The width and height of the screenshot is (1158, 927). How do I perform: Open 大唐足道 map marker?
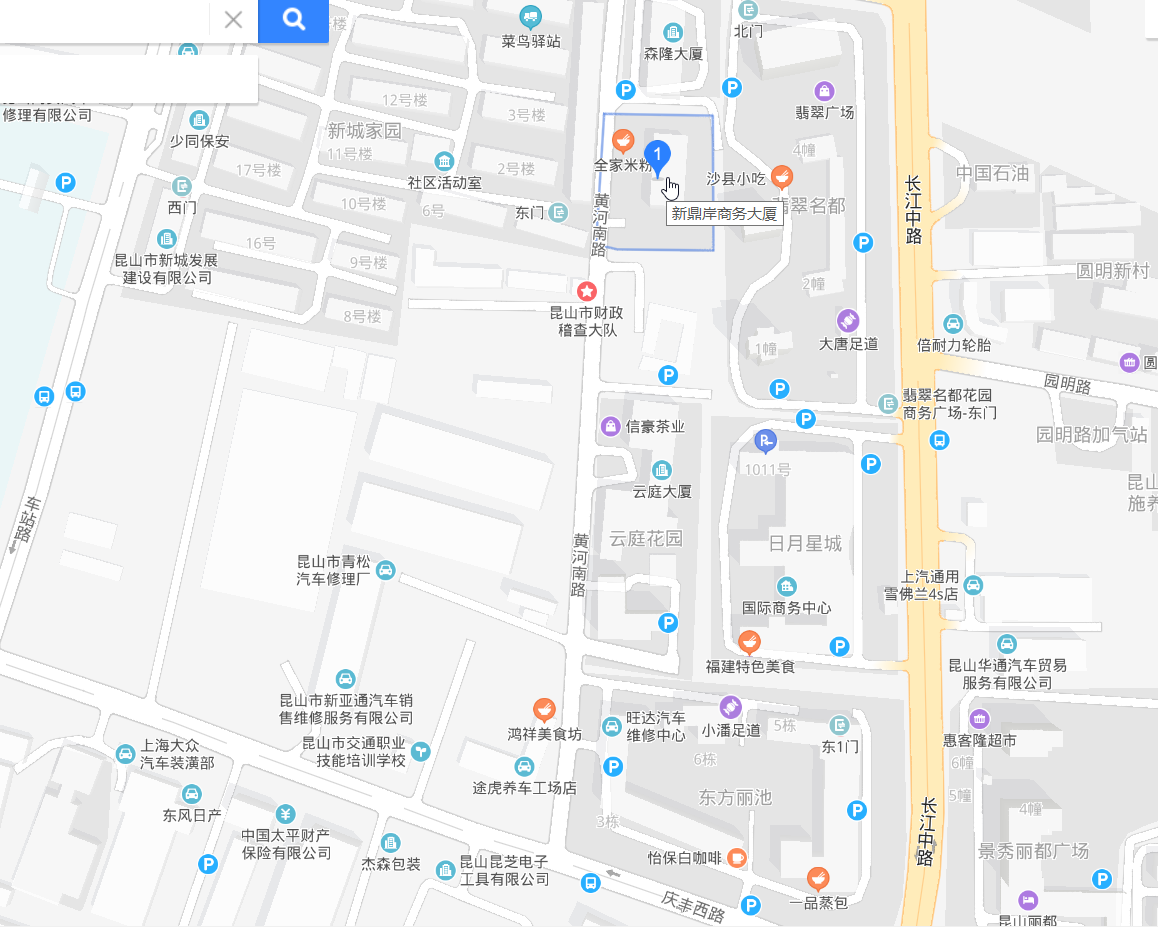(x=848, y=321)
